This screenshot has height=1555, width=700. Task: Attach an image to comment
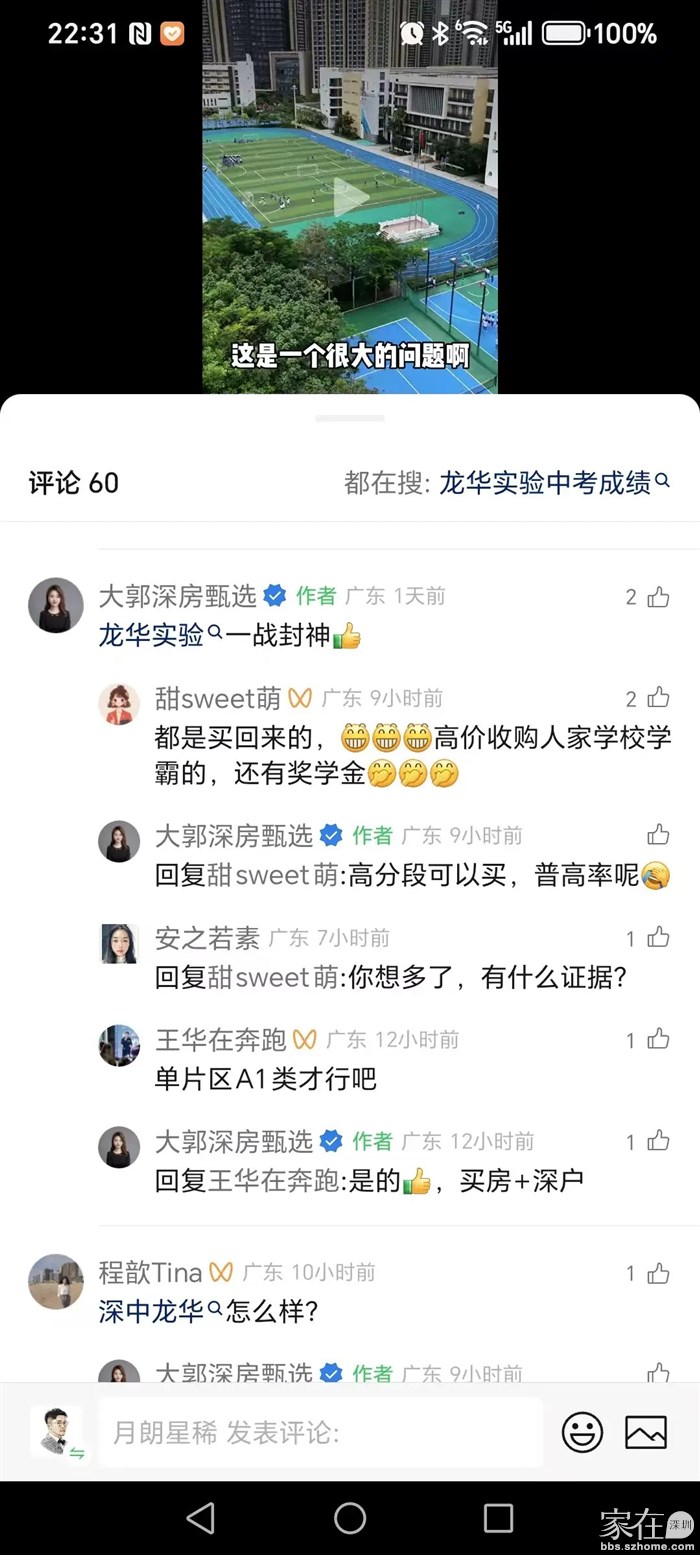click(x=646, y=1433)
